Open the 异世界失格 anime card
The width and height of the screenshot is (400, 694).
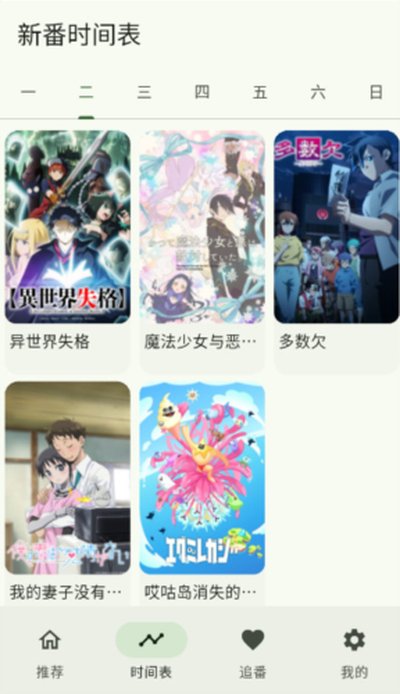tap(68, 251)
